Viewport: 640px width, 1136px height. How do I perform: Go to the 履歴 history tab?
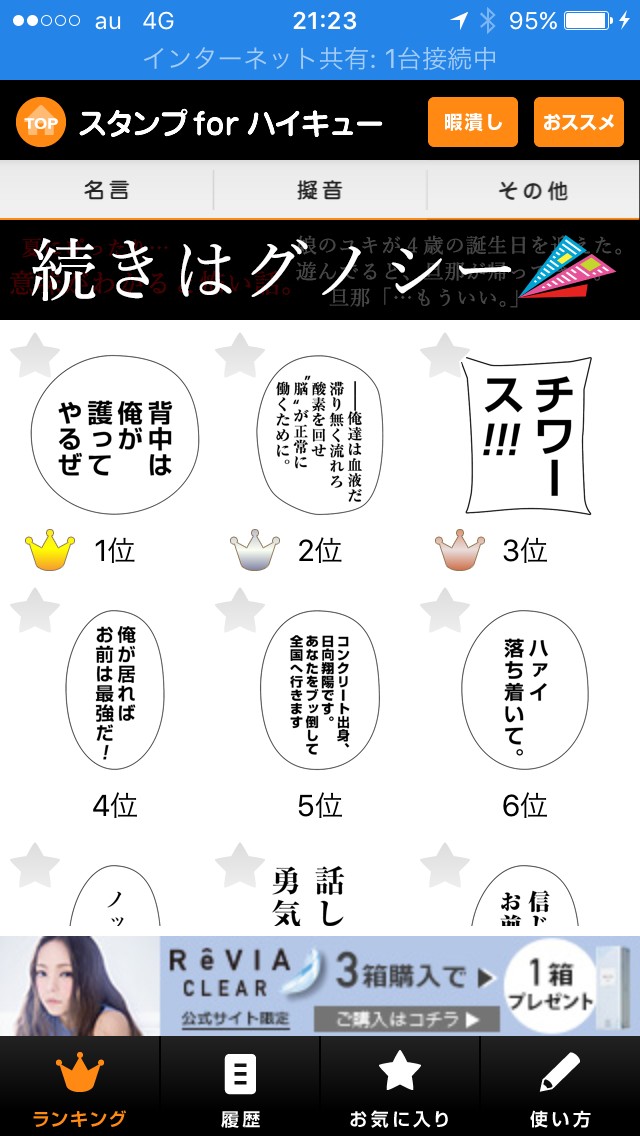tap(240, 1086)
